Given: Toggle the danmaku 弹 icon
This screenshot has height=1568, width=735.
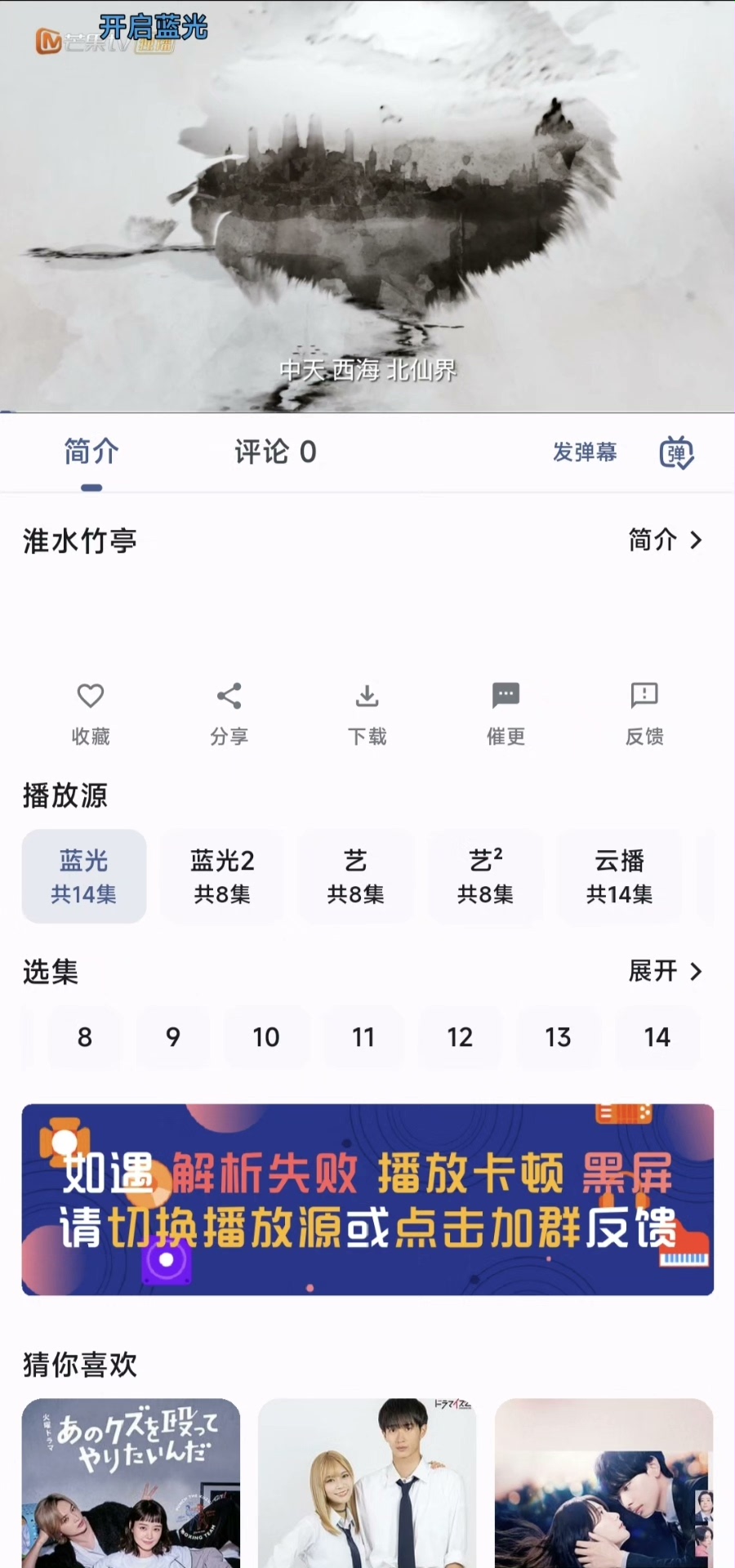Looking at the screenshot, I should [676, 453].
